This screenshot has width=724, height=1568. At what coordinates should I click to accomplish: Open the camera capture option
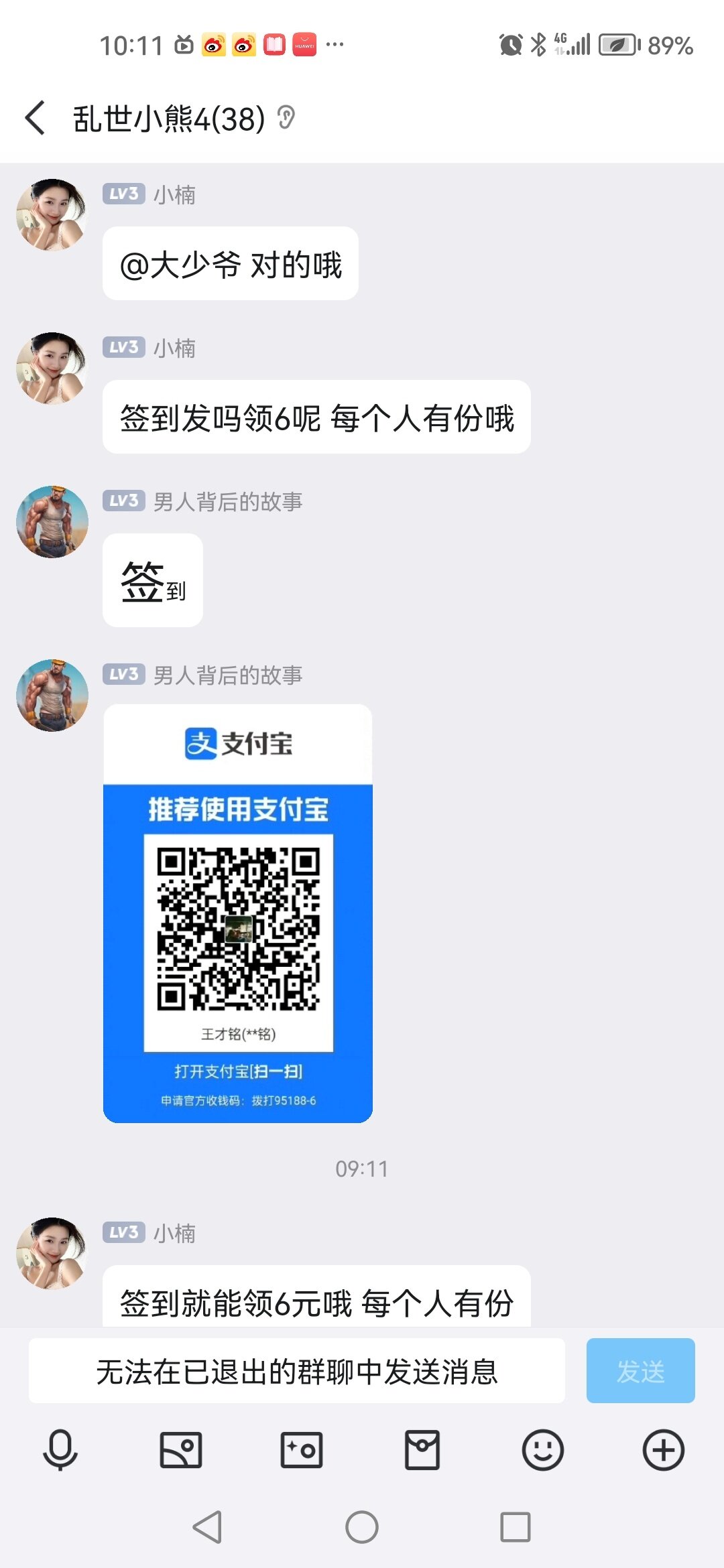point(302,1450)
